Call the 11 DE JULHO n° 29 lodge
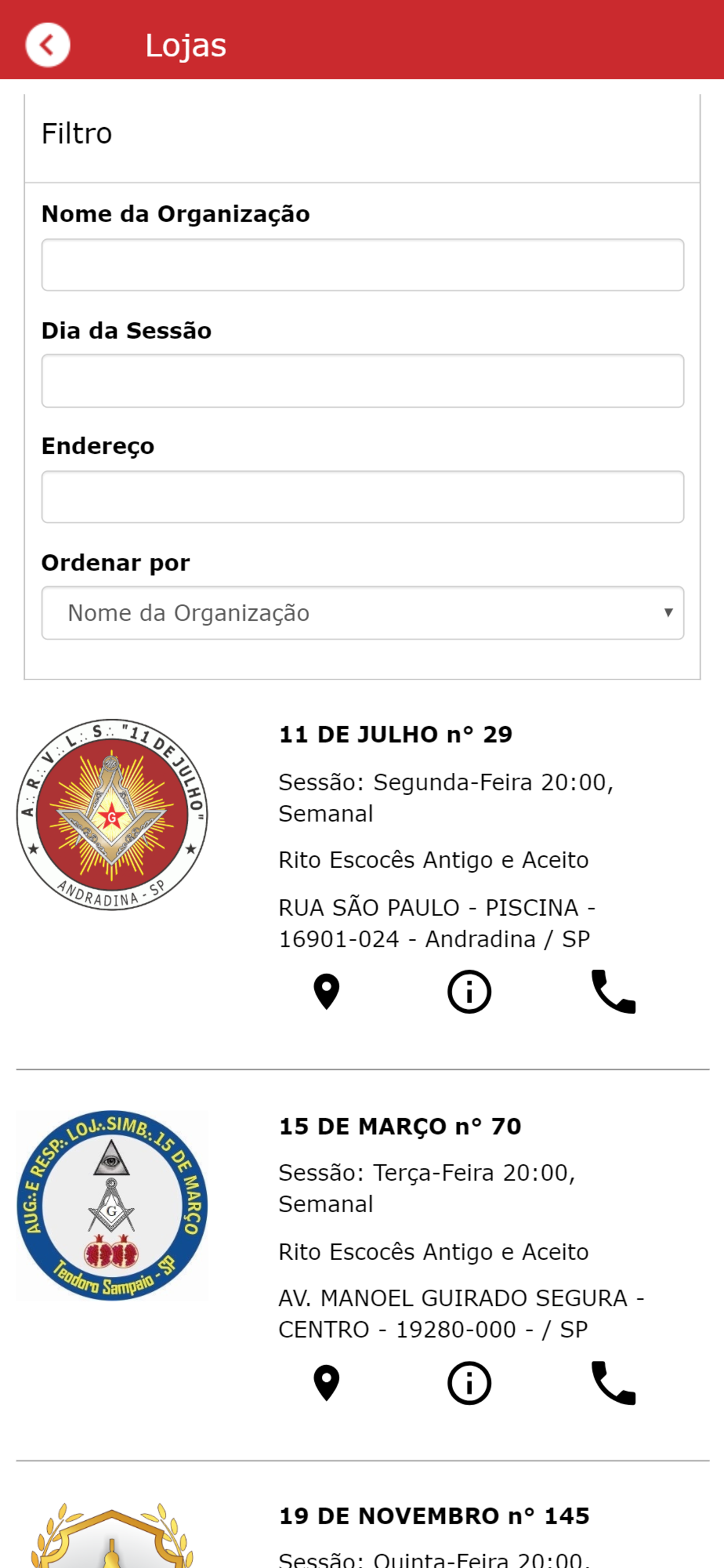 (x=613, y=992)
